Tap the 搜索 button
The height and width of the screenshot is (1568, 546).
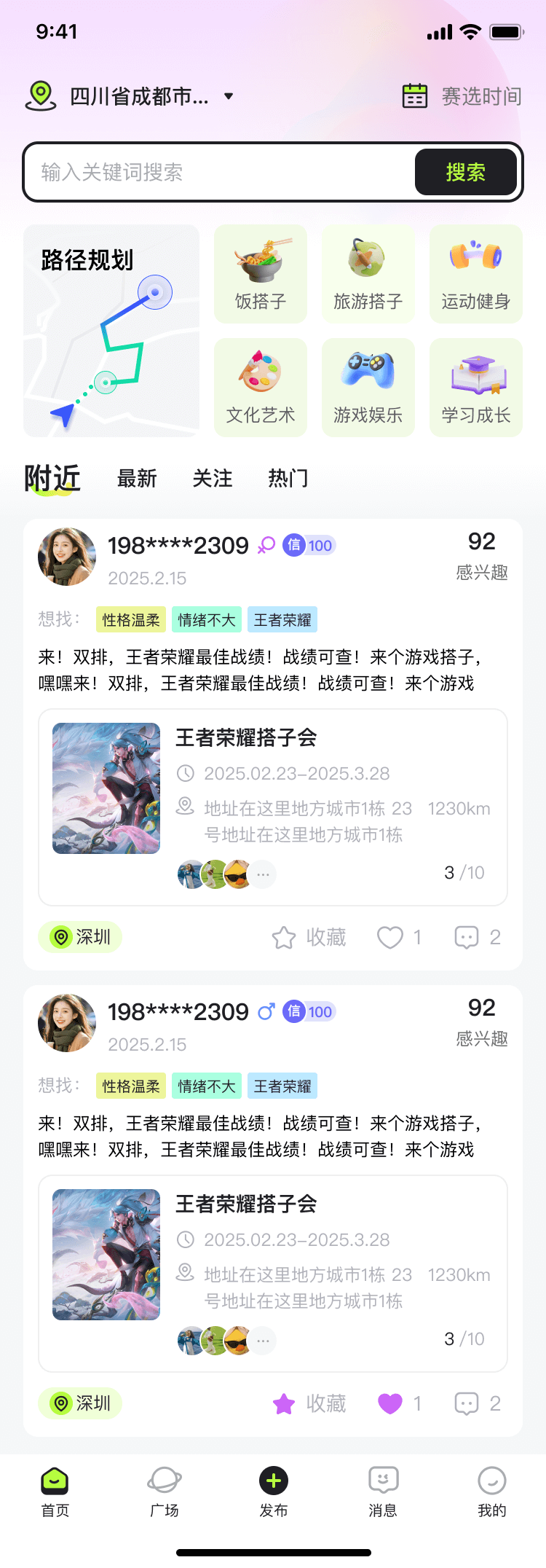coord(465,173)
